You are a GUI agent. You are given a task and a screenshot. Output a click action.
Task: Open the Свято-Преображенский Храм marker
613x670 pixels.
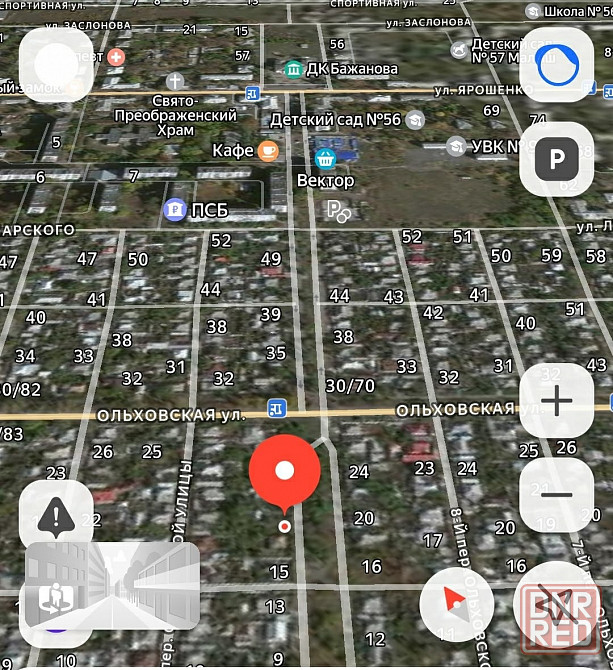[x=175, y=82]
